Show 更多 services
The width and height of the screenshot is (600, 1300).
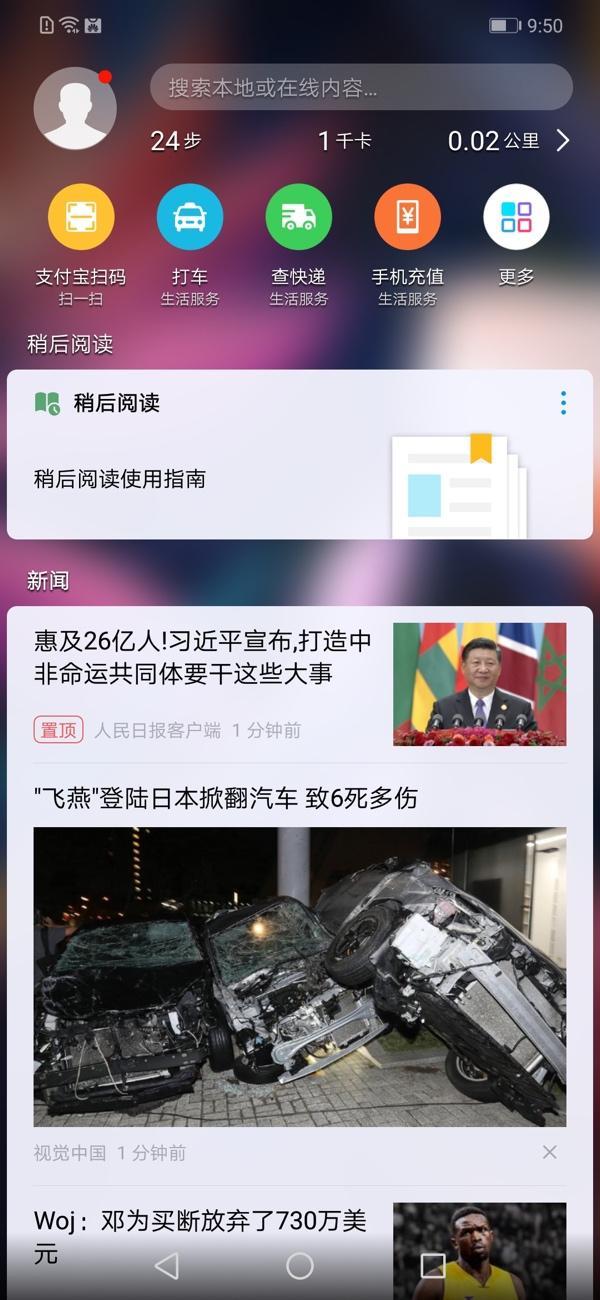(x=516, y=217)
